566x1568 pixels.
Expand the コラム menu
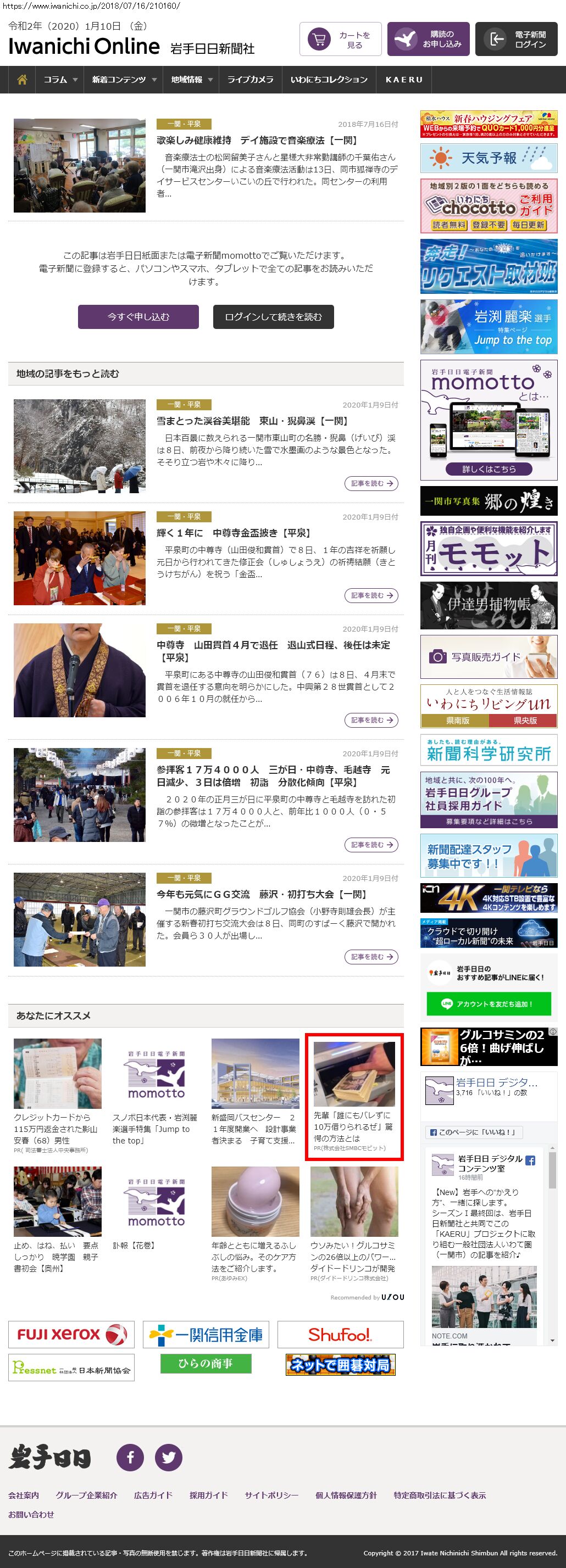tap(60, 80)
